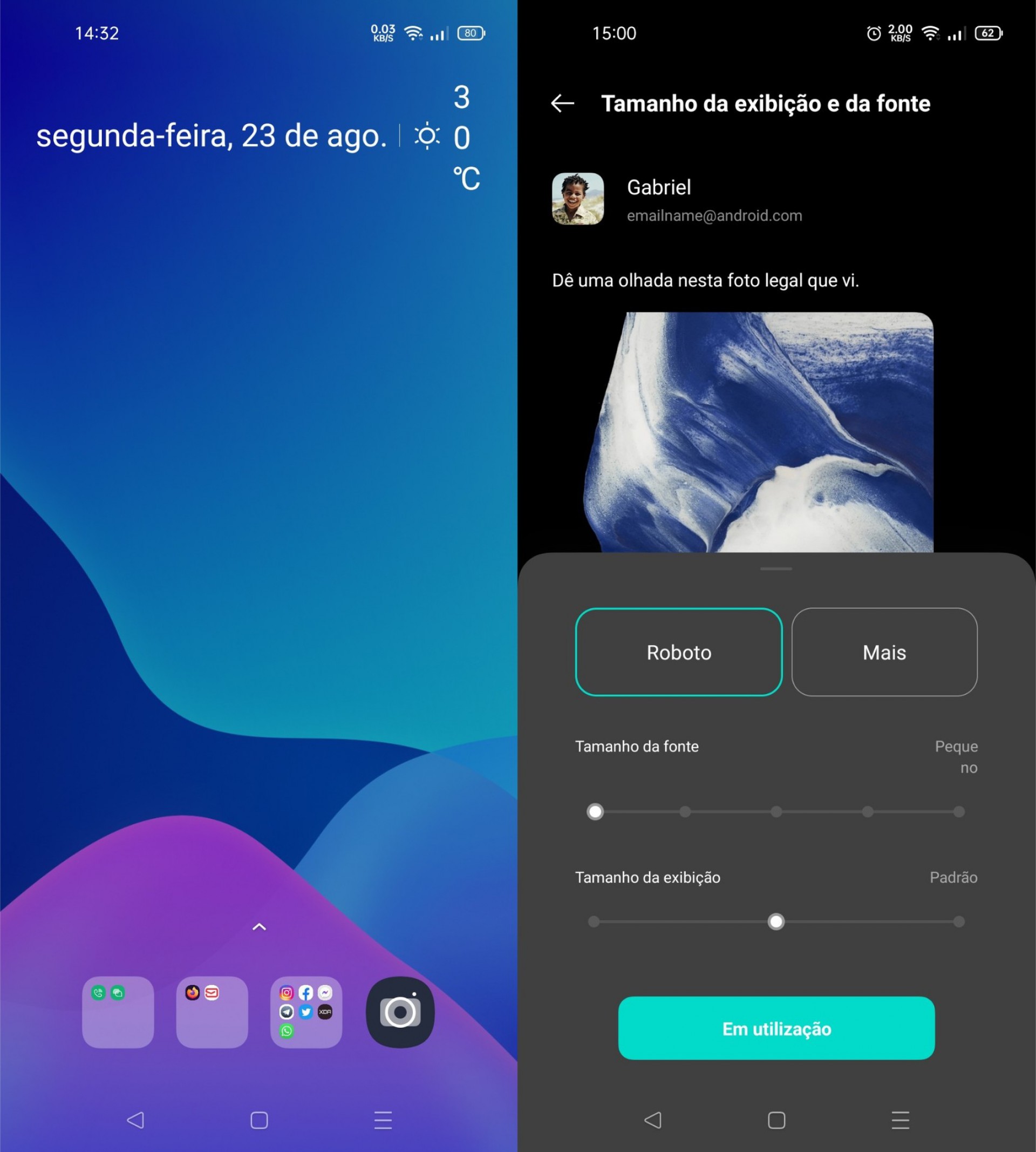This screenshot has width=1036, height=1152.
Task: Go back from Tamanho da exibição e da fonte
Action: 562,103
